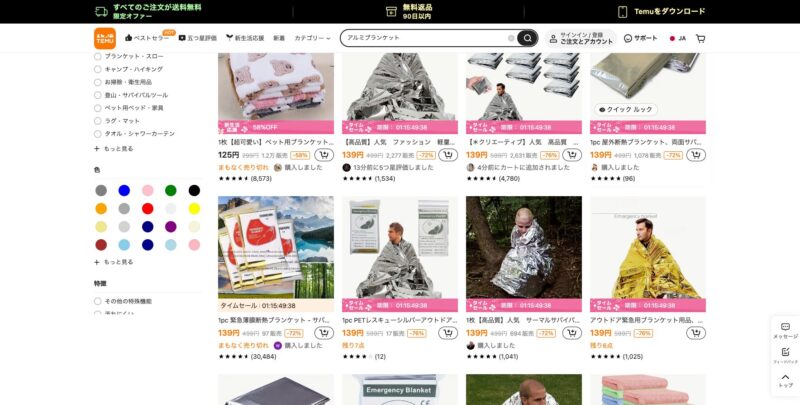Image resolution: width=800 pixels, height=405 pixels.
Task: Open 五つ星評価 section
Action: click(x=197, y=38)
